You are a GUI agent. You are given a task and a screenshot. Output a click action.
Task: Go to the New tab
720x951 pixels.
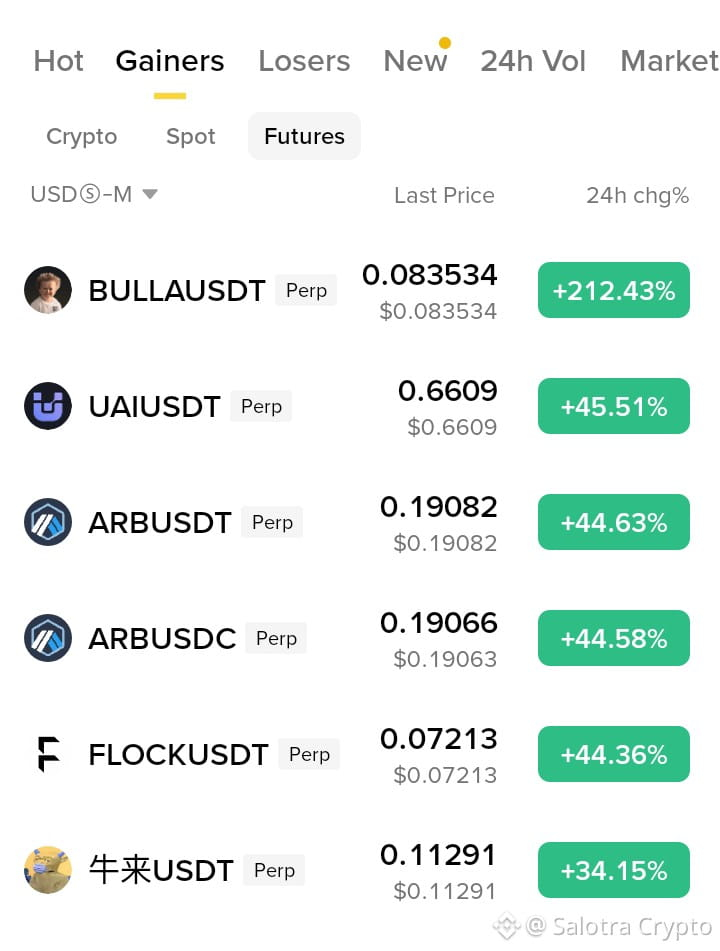[416, 61]
